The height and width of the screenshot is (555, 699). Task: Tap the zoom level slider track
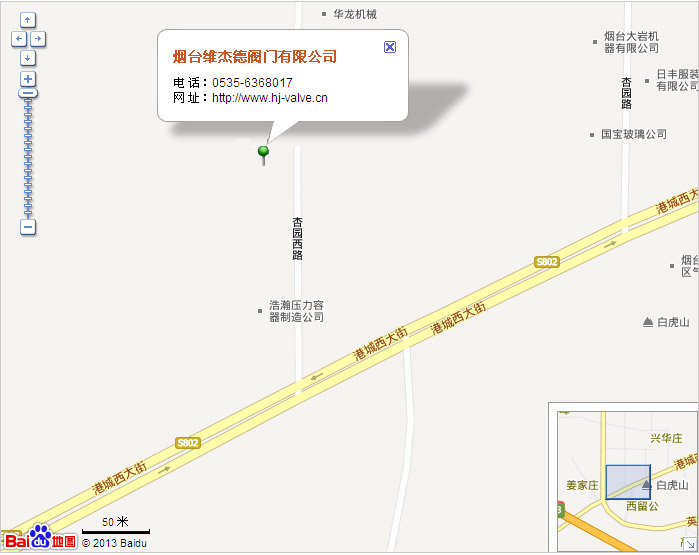pos(28,160)
